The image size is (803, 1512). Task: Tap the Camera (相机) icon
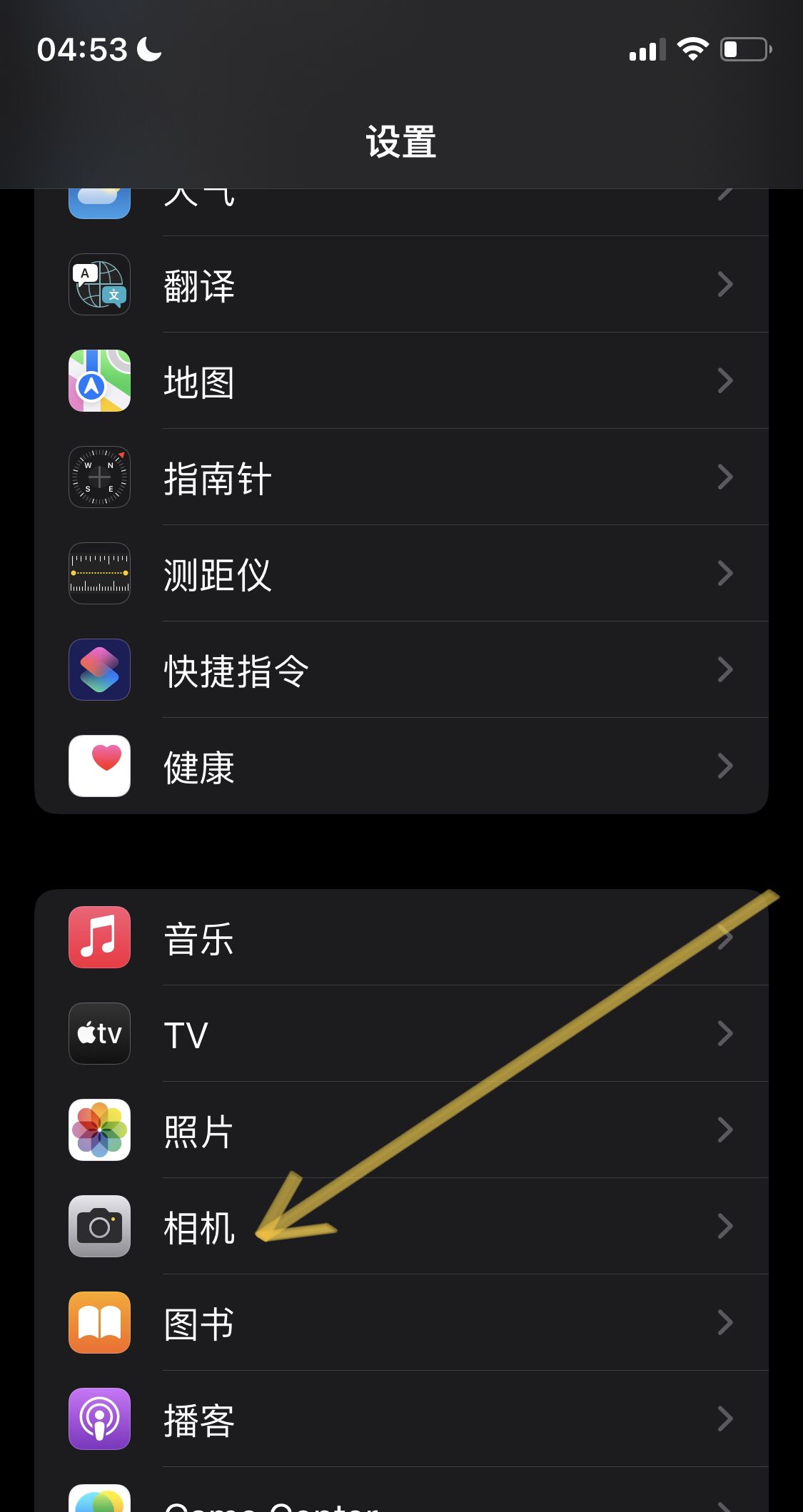99,1227
